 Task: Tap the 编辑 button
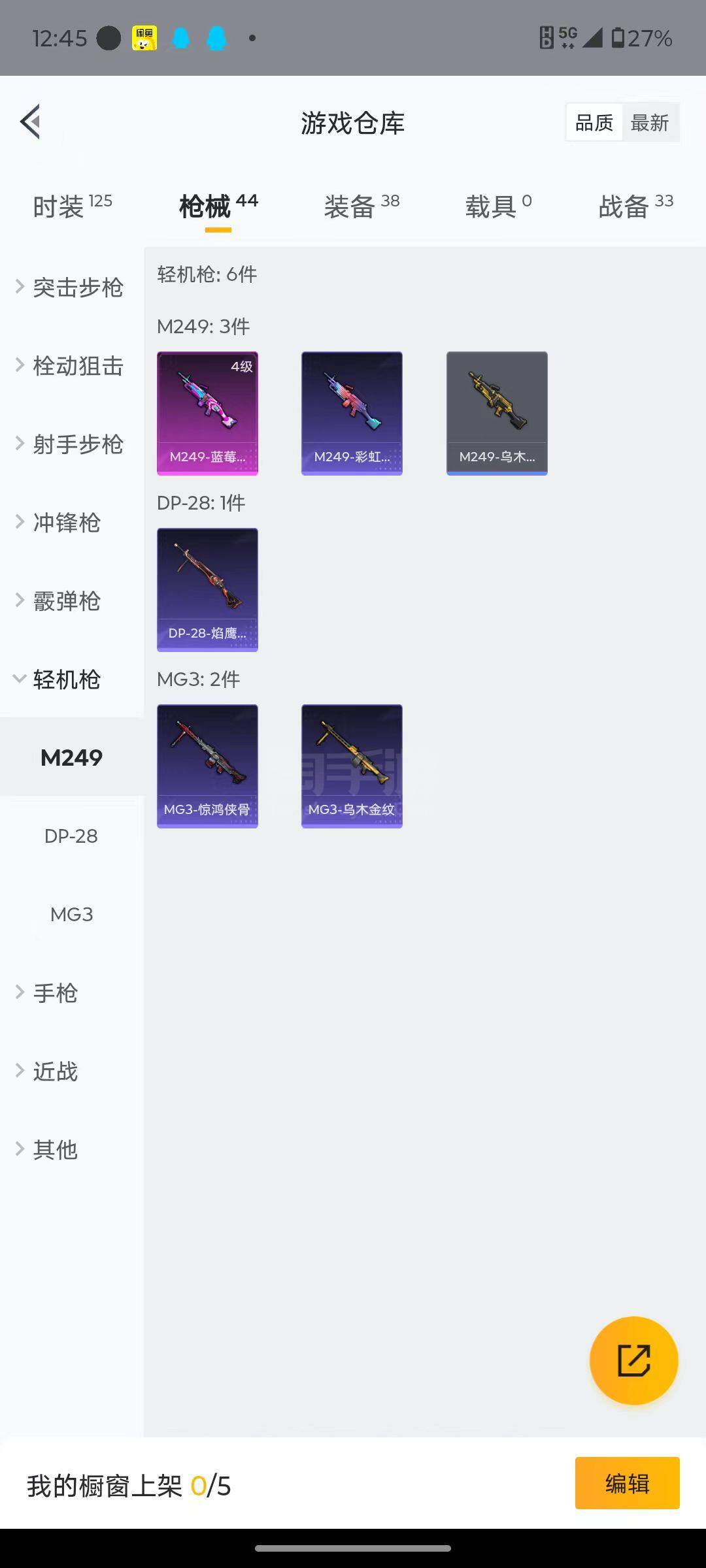(x=627, y=1483)
